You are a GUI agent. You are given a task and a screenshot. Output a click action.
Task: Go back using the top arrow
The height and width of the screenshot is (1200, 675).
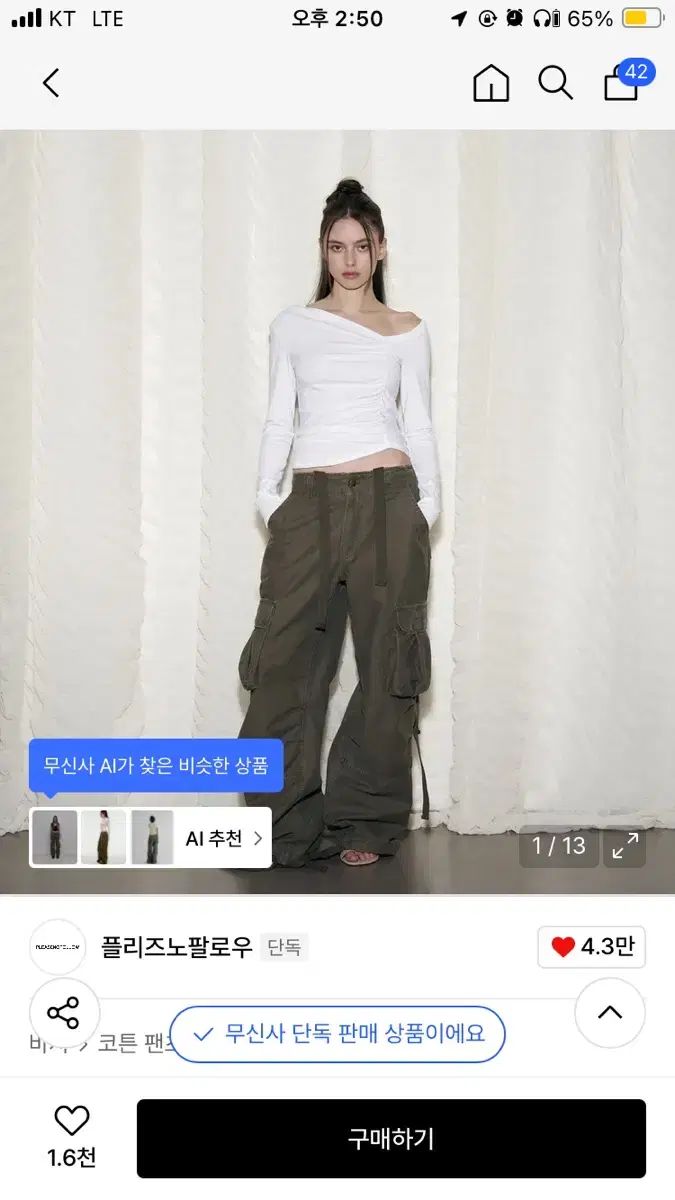[51, 83]
